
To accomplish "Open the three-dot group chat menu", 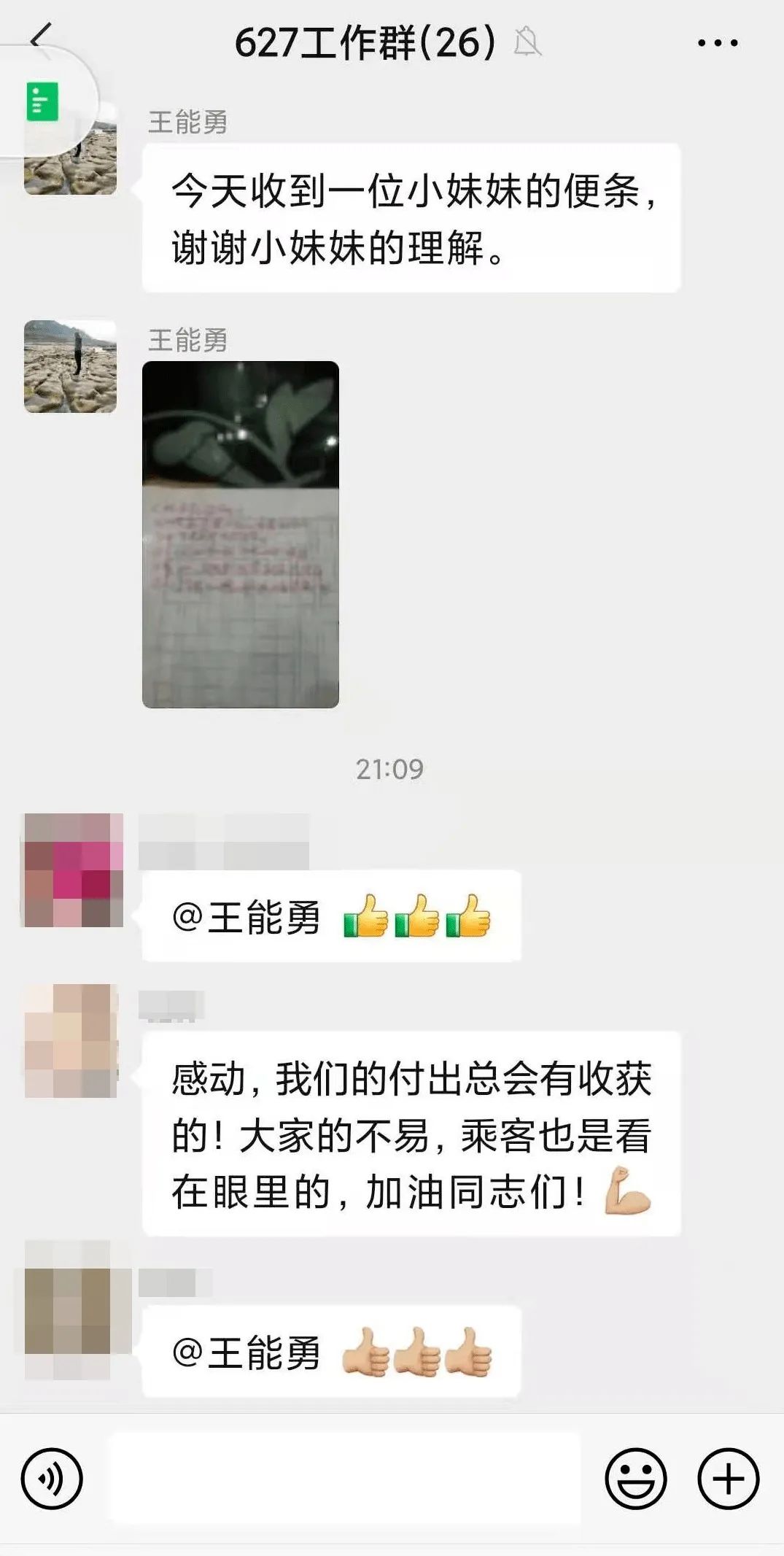I will point(718,43).
